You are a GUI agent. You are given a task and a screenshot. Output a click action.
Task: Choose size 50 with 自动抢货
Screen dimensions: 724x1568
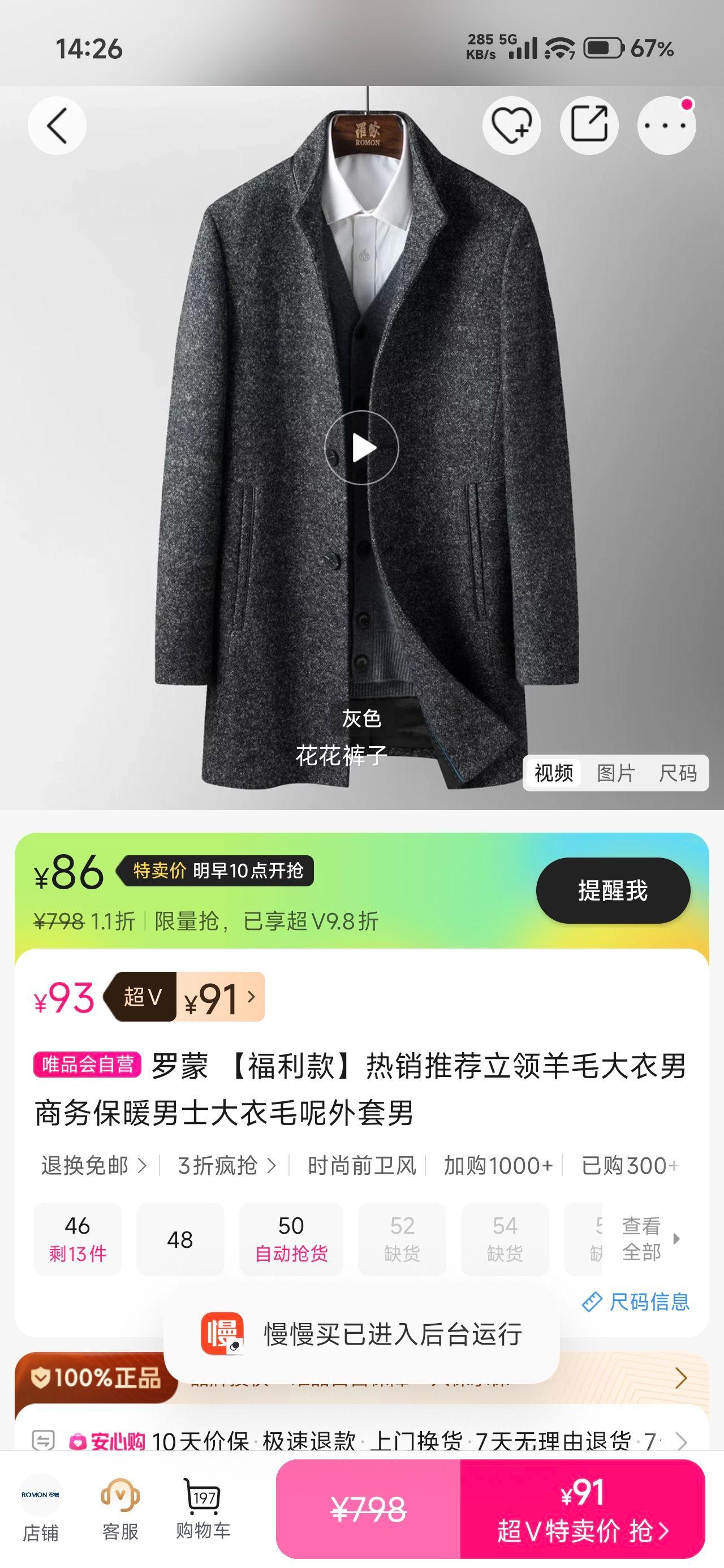click(x=291, y=1239)
